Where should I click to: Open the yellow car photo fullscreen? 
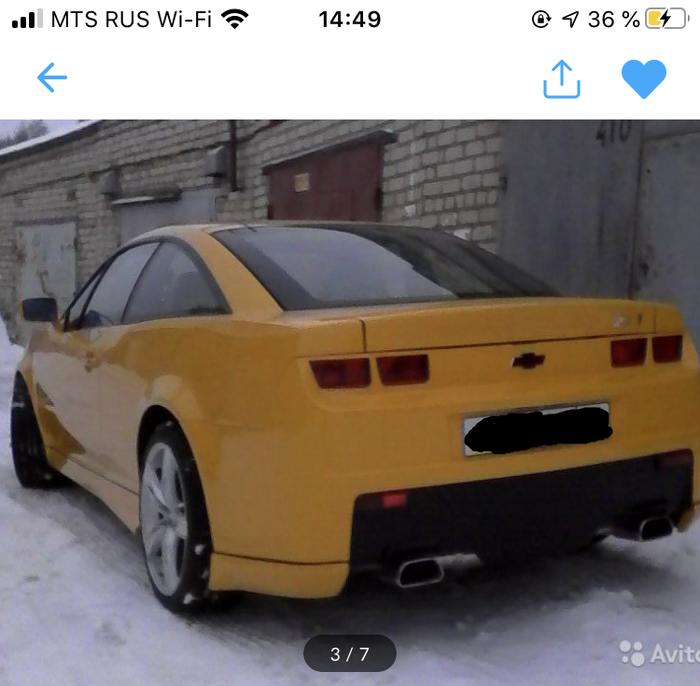(x=350, y=400)
